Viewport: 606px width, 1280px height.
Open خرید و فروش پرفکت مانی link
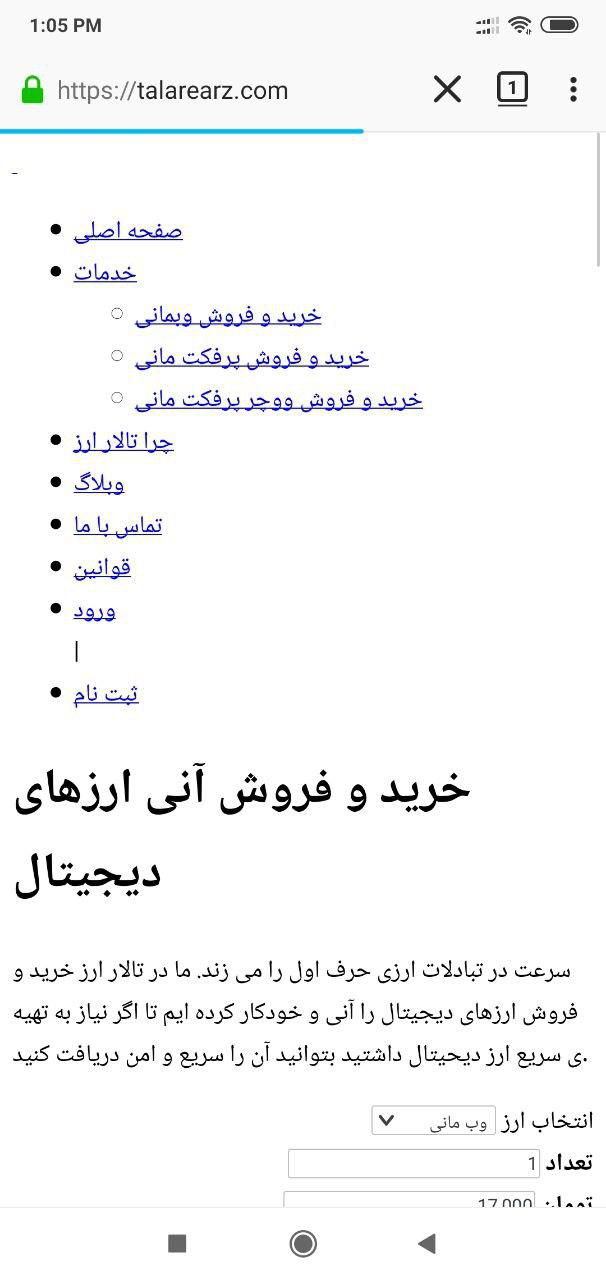pos(252,357)
